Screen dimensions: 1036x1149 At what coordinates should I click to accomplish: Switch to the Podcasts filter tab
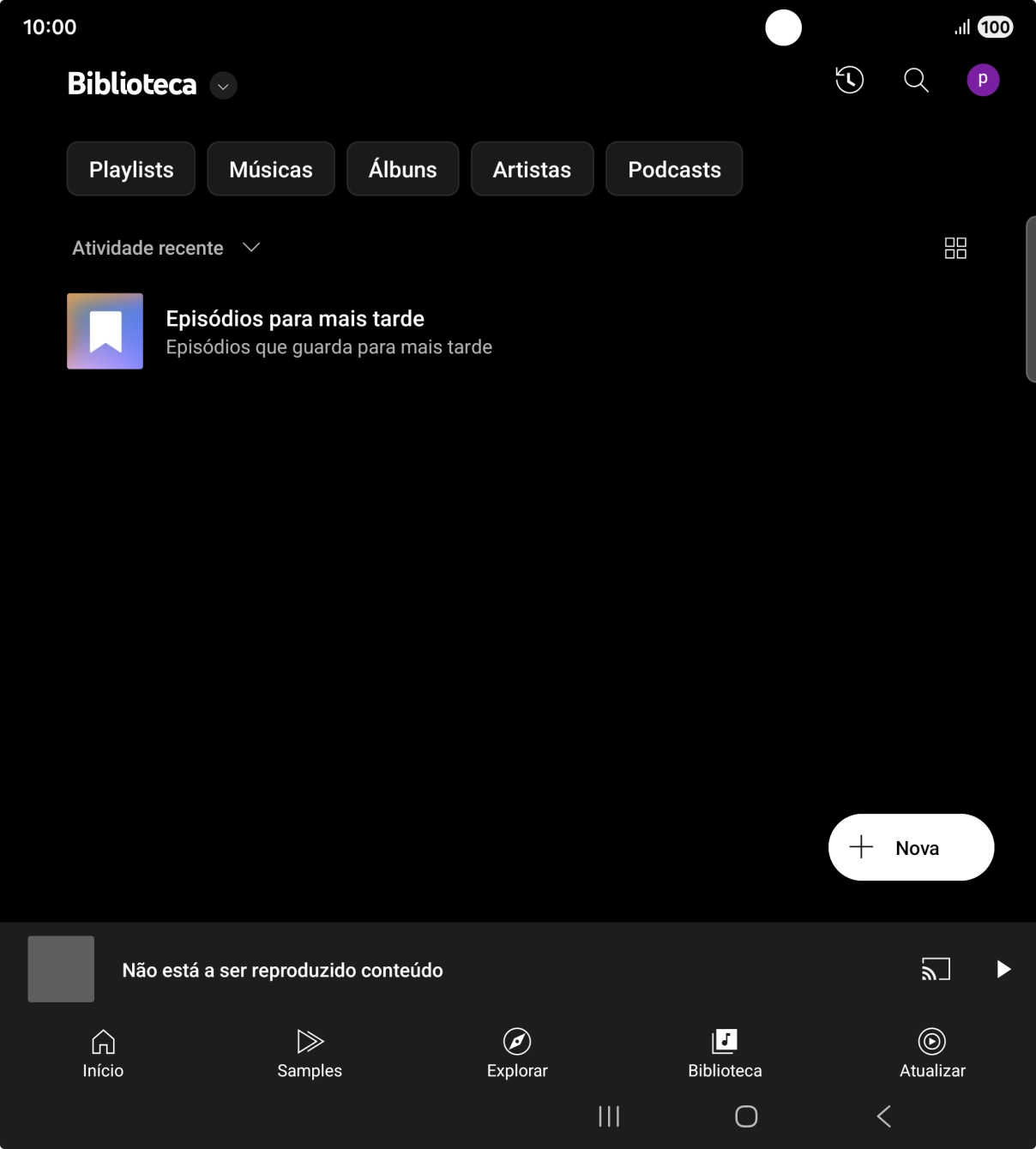[x=674, y=169]
